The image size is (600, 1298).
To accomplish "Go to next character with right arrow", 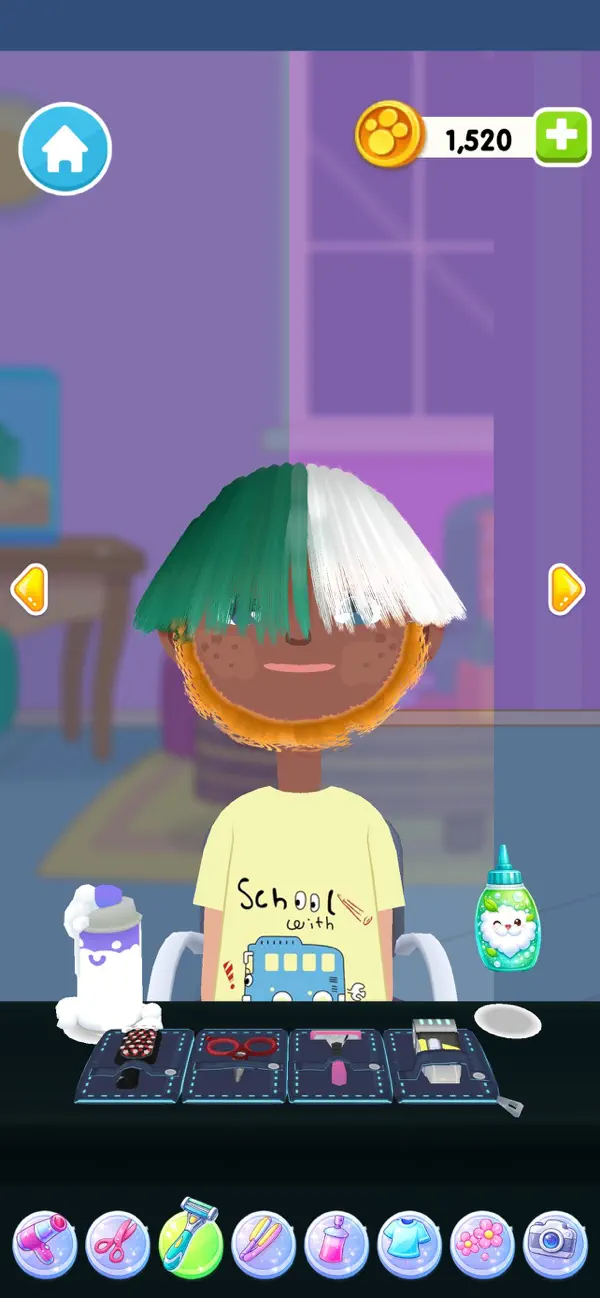I will 566,589.
